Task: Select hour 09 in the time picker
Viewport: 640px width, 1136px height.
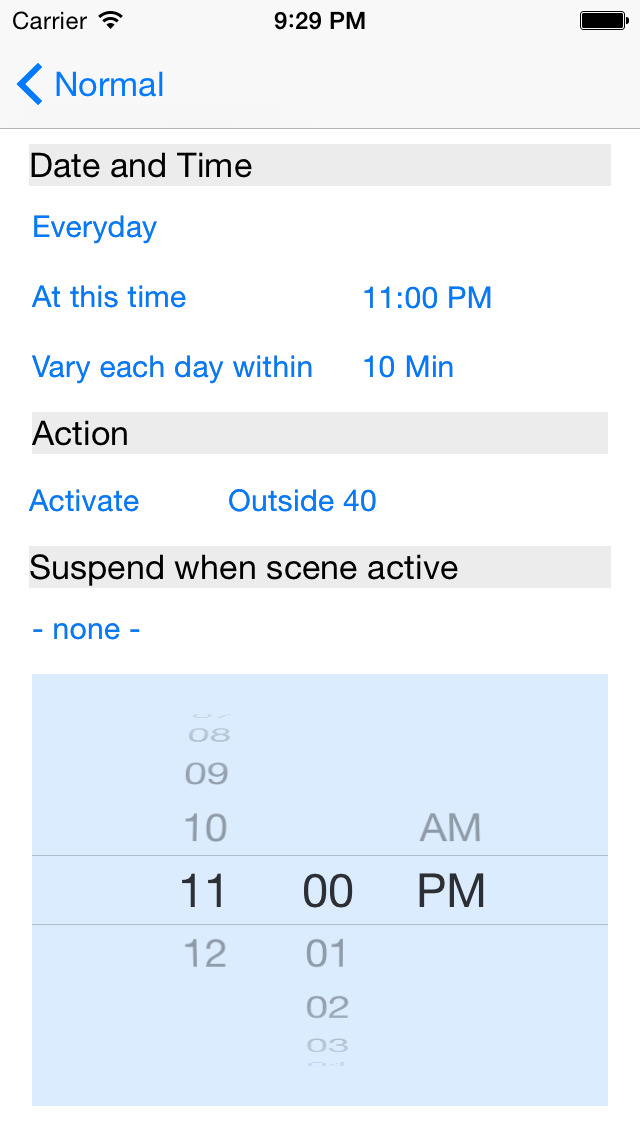Action: coord(207,774)
